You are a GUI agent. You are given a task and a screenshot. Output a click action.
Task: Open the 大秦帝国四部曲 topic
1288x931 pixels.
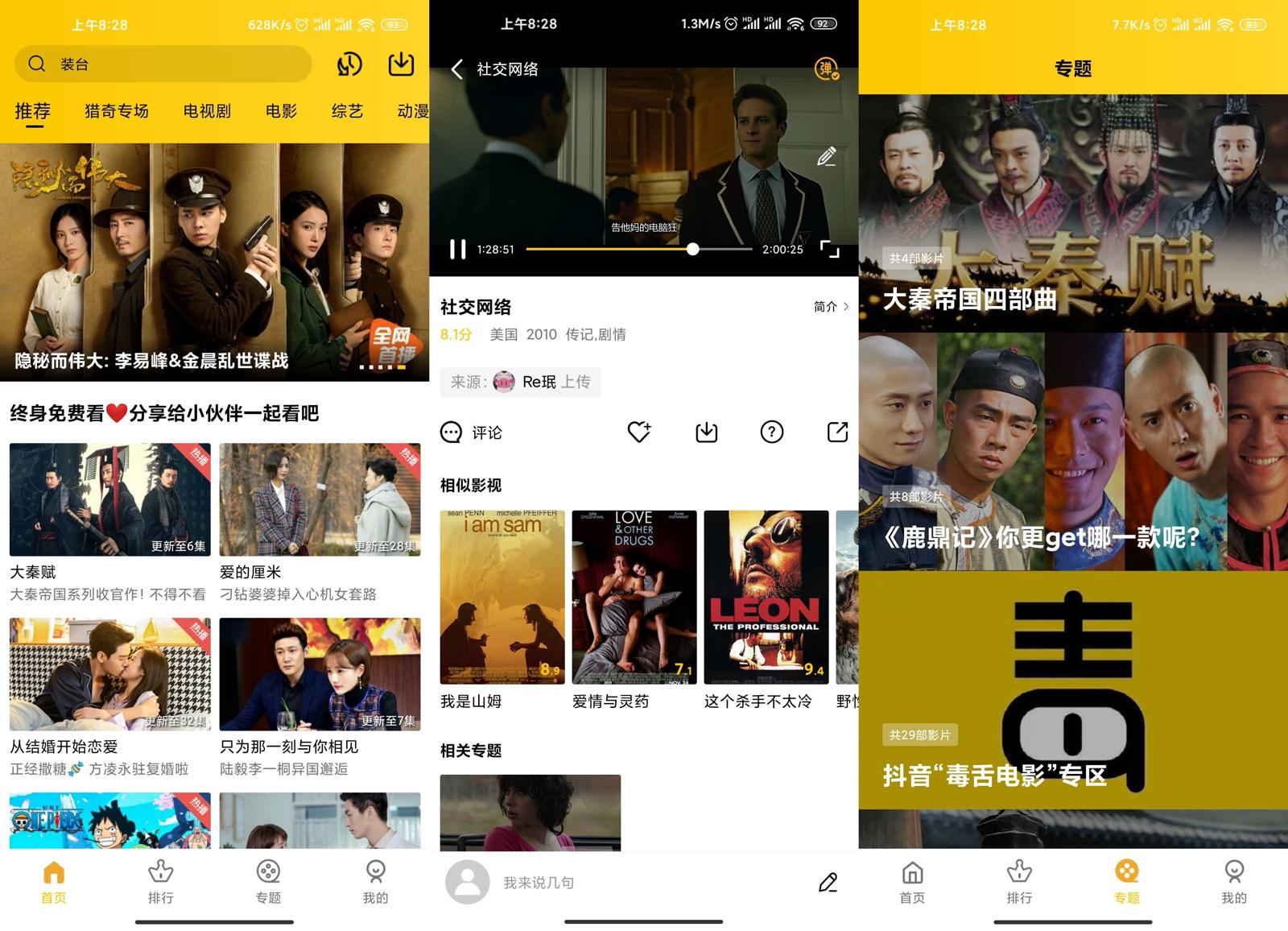click(x=1073, y=213)
